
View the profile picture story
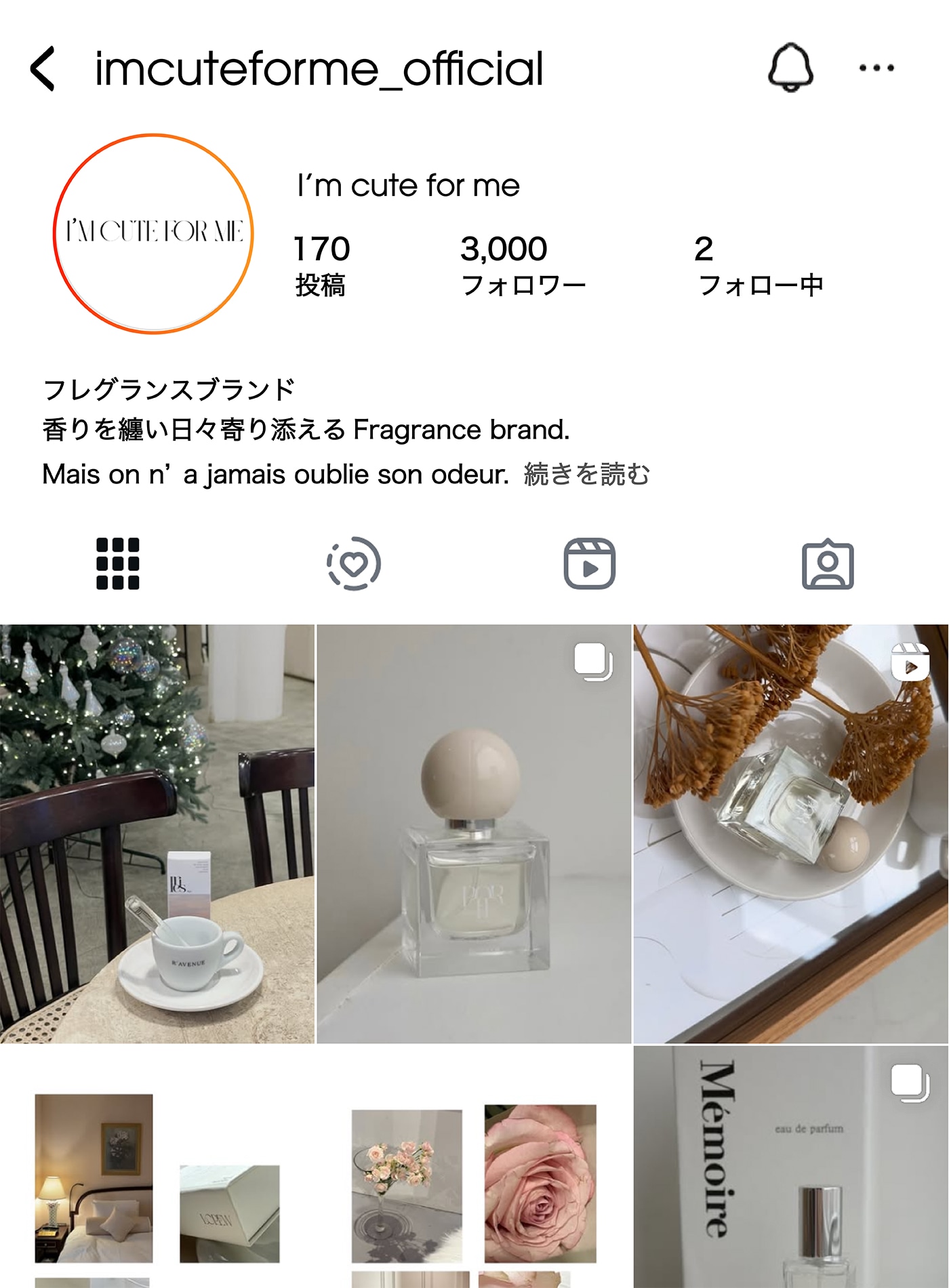pyautogui.click(x=154, y=233)
